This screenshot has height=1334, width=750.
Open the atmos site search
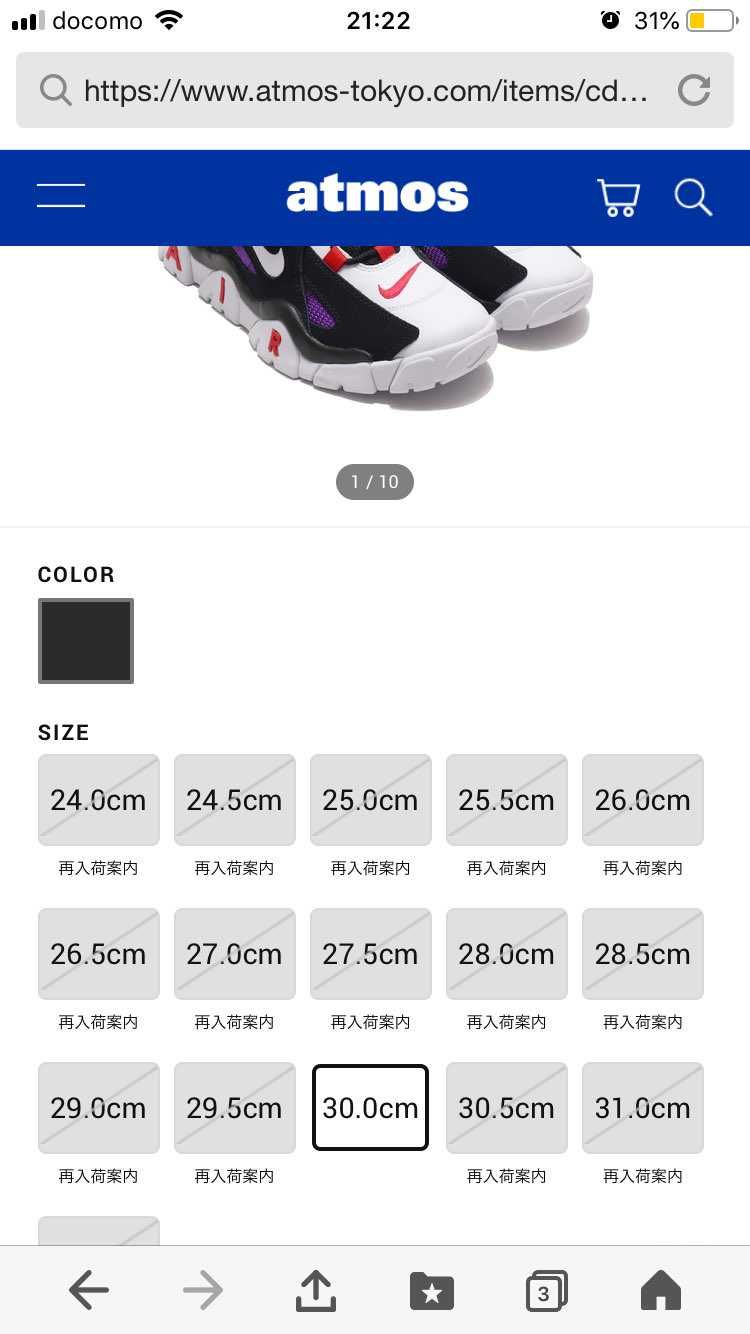click(x=693, y=197)
